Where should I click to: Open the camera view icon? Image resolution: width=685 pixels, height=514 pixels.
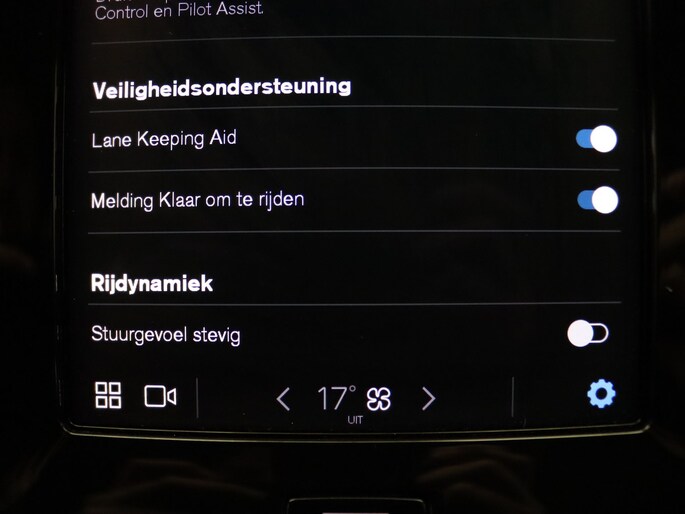click(160, 396)
